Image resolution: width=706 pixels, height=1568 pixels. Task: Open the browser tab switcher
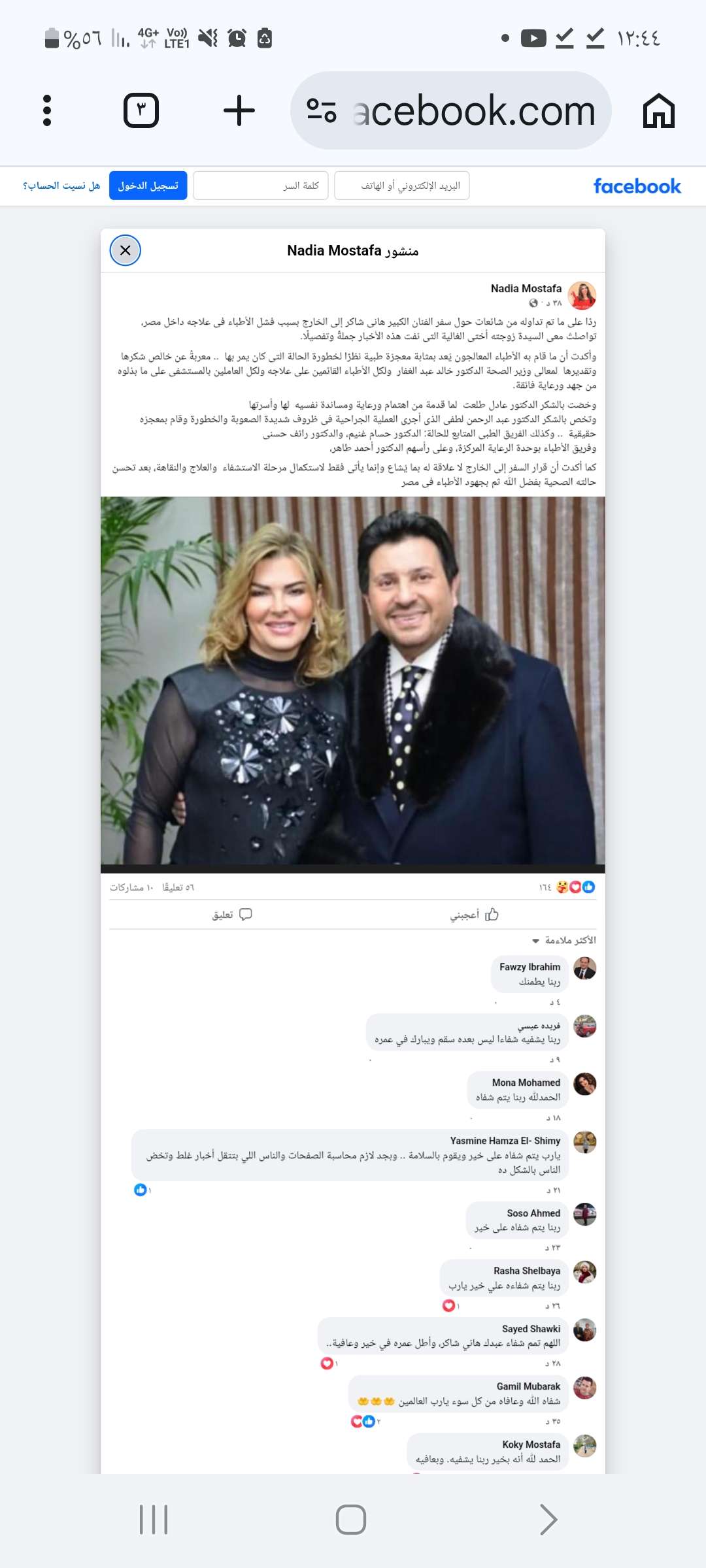click(141, 110)
